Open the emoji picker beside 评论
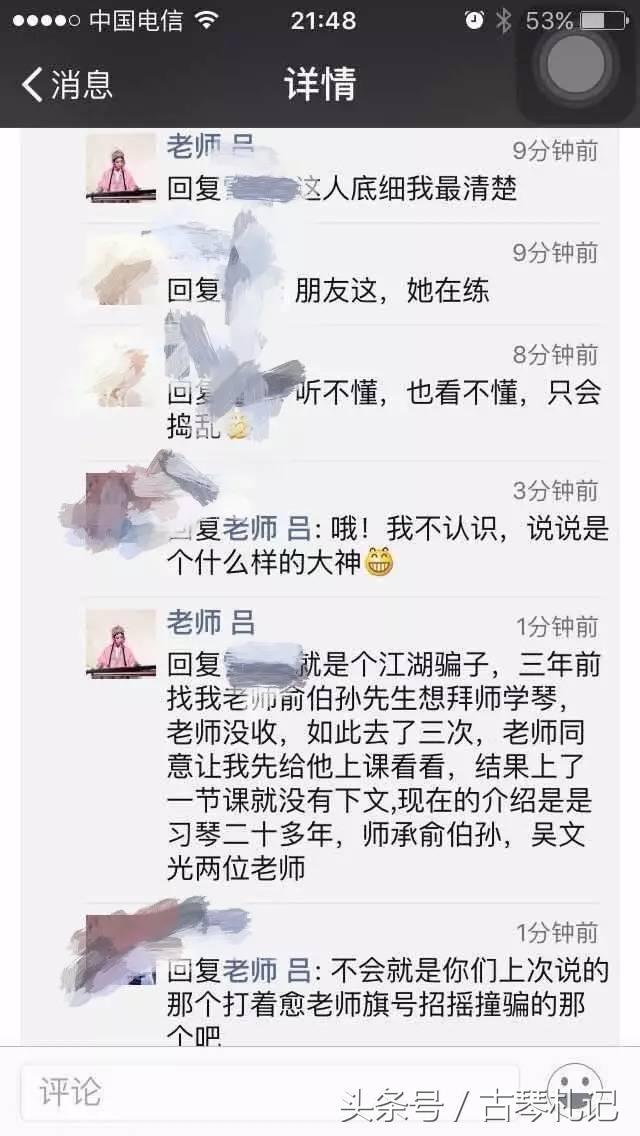The height and width of the screenshot is (1136, 640). pyautogui.click(x=574, y=1090)
